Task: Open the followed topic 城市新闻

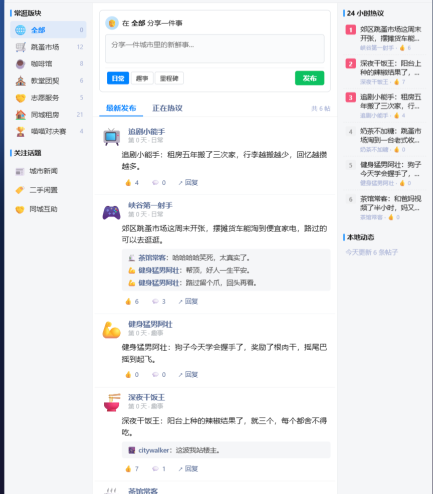Action: coord(43,171)
